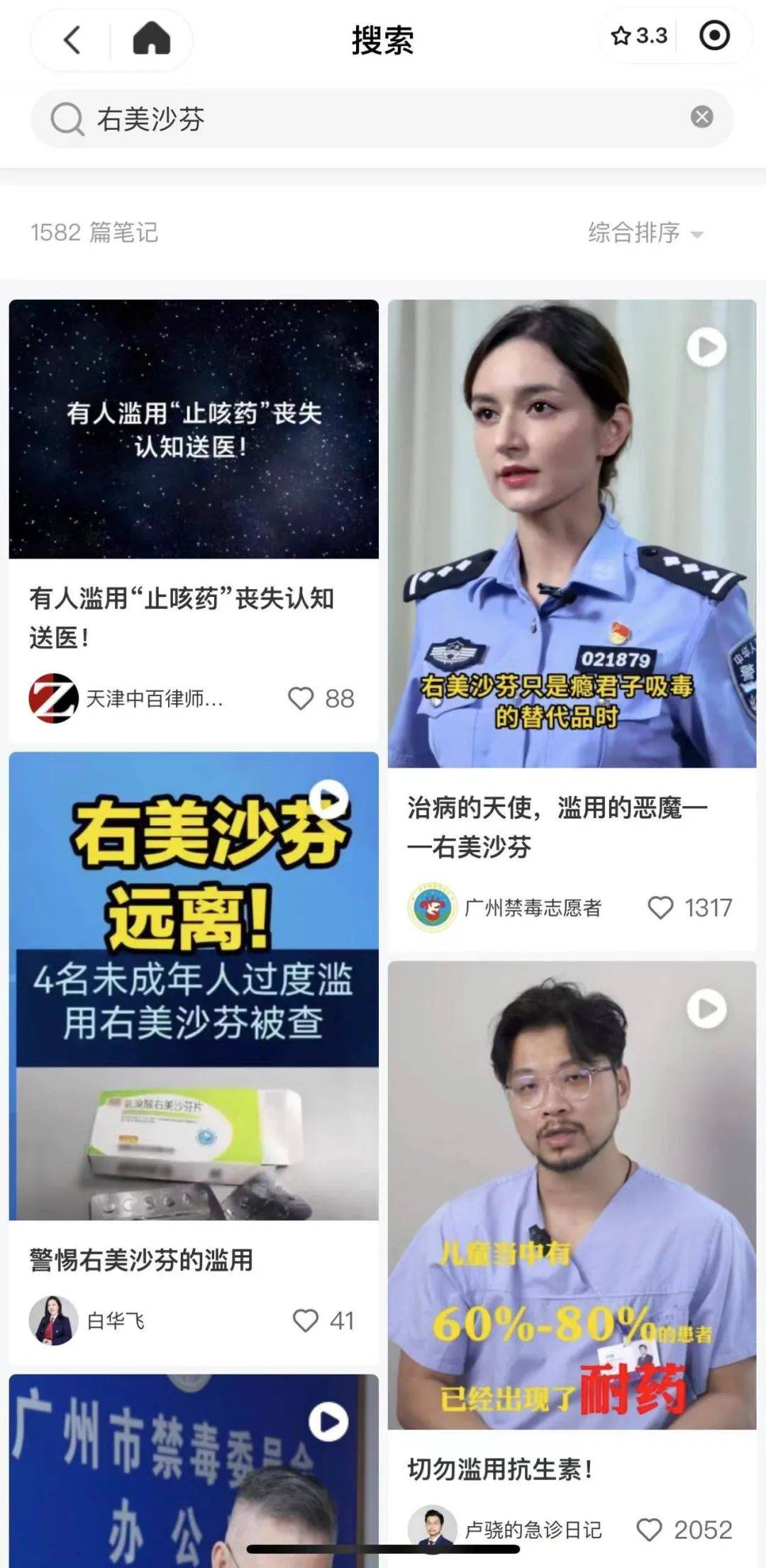The width and height of the screenshot is (766, 1568).
Task: Tap the 3.3 star rating button
Action: pos(638,36)
